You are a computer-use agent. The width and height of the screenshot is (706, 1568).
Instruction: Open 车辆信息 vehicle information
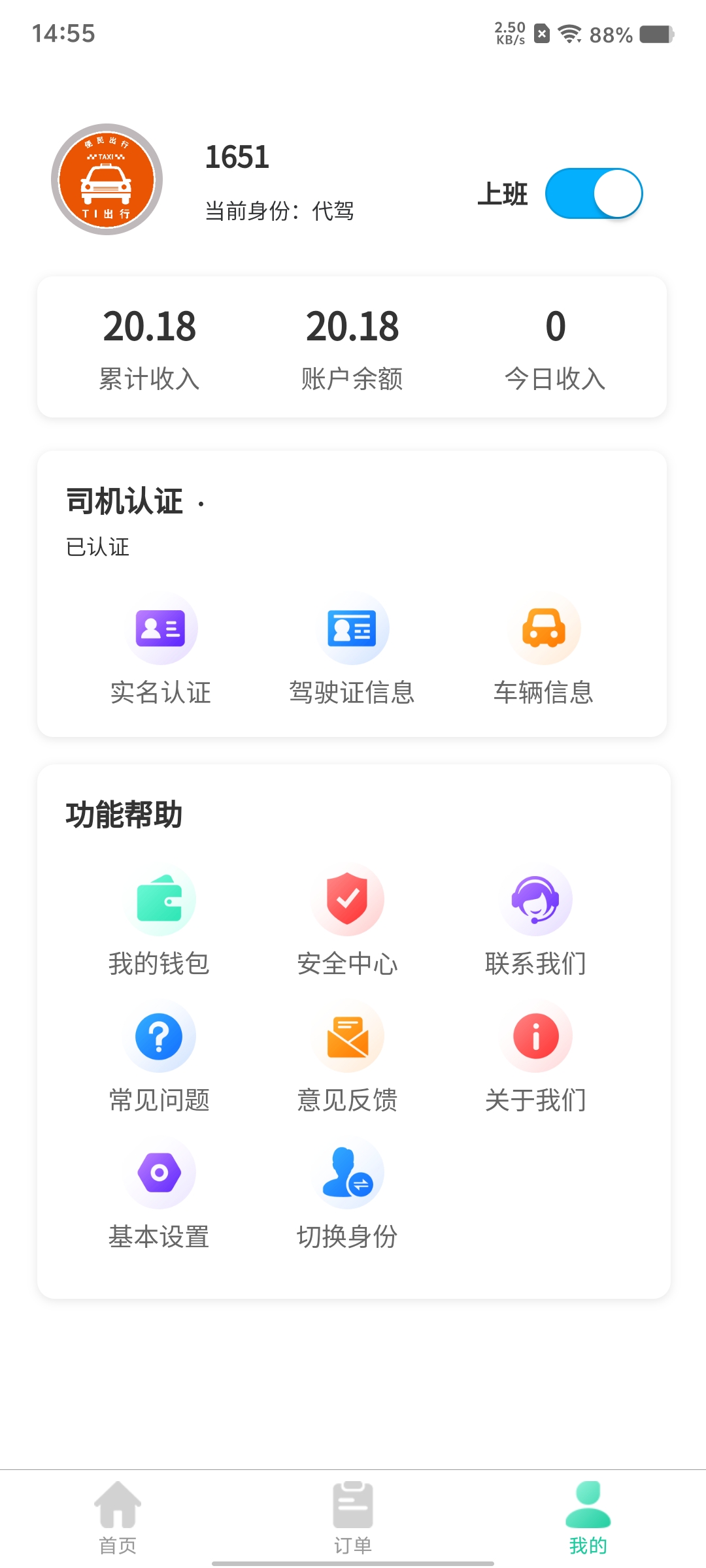coord(543,653)
